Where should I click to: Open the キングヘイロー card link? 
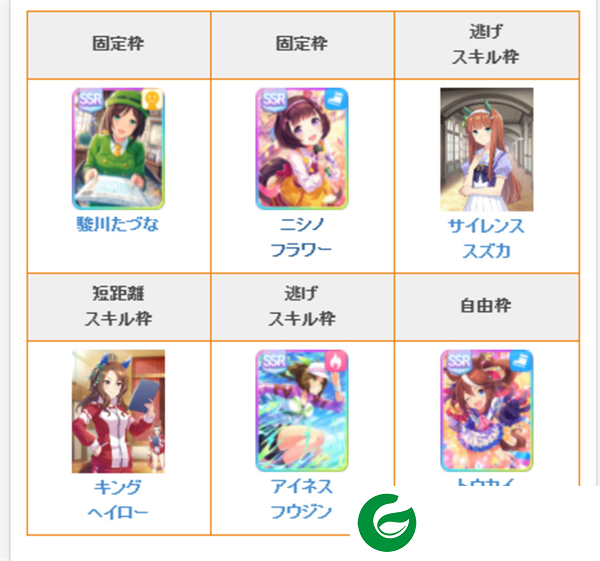tap(118, 498)
